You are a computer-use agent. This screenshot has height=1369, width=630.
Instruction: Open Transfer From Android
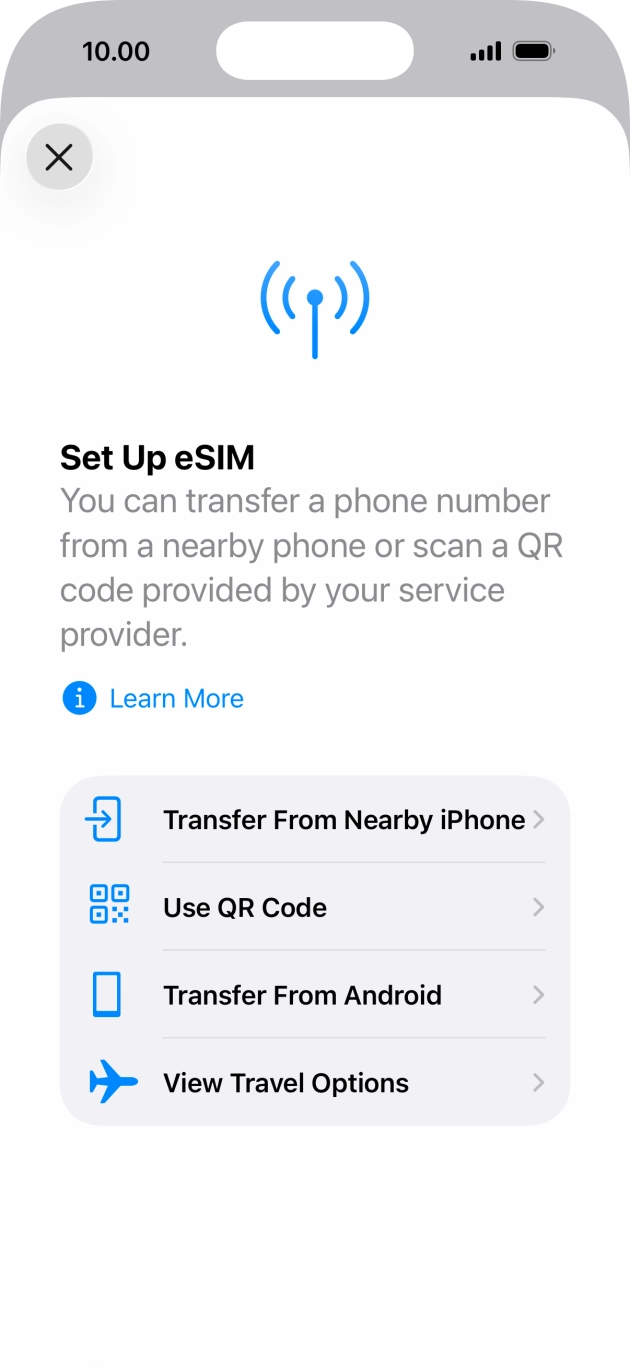pos(315,995)
